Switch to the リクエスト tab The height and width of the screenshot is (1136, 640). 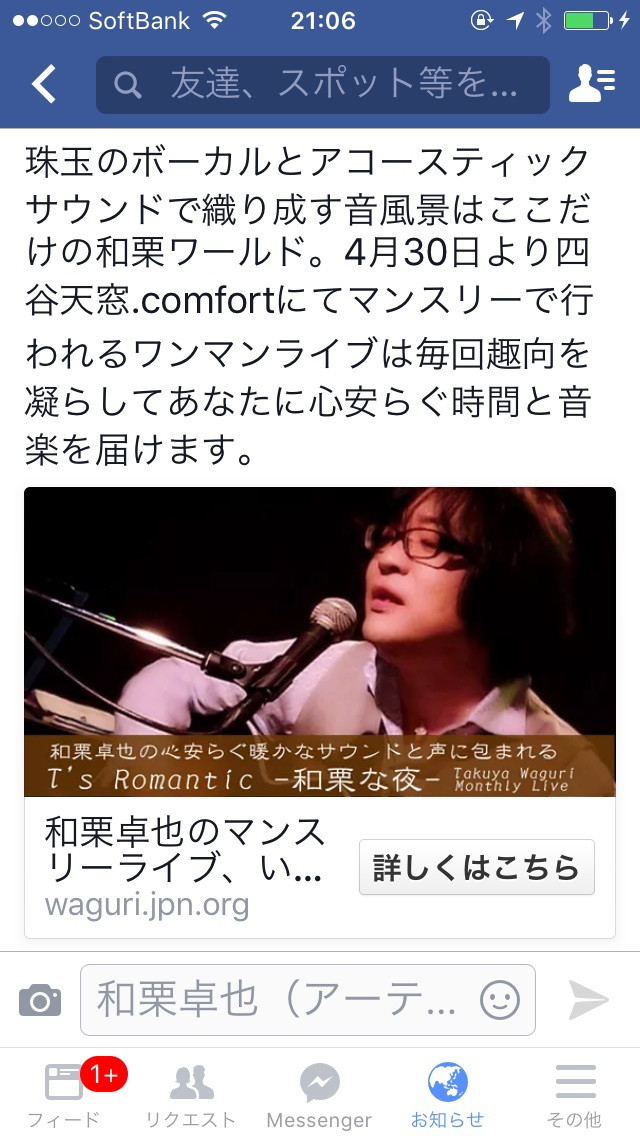(x=191, y=1094)
